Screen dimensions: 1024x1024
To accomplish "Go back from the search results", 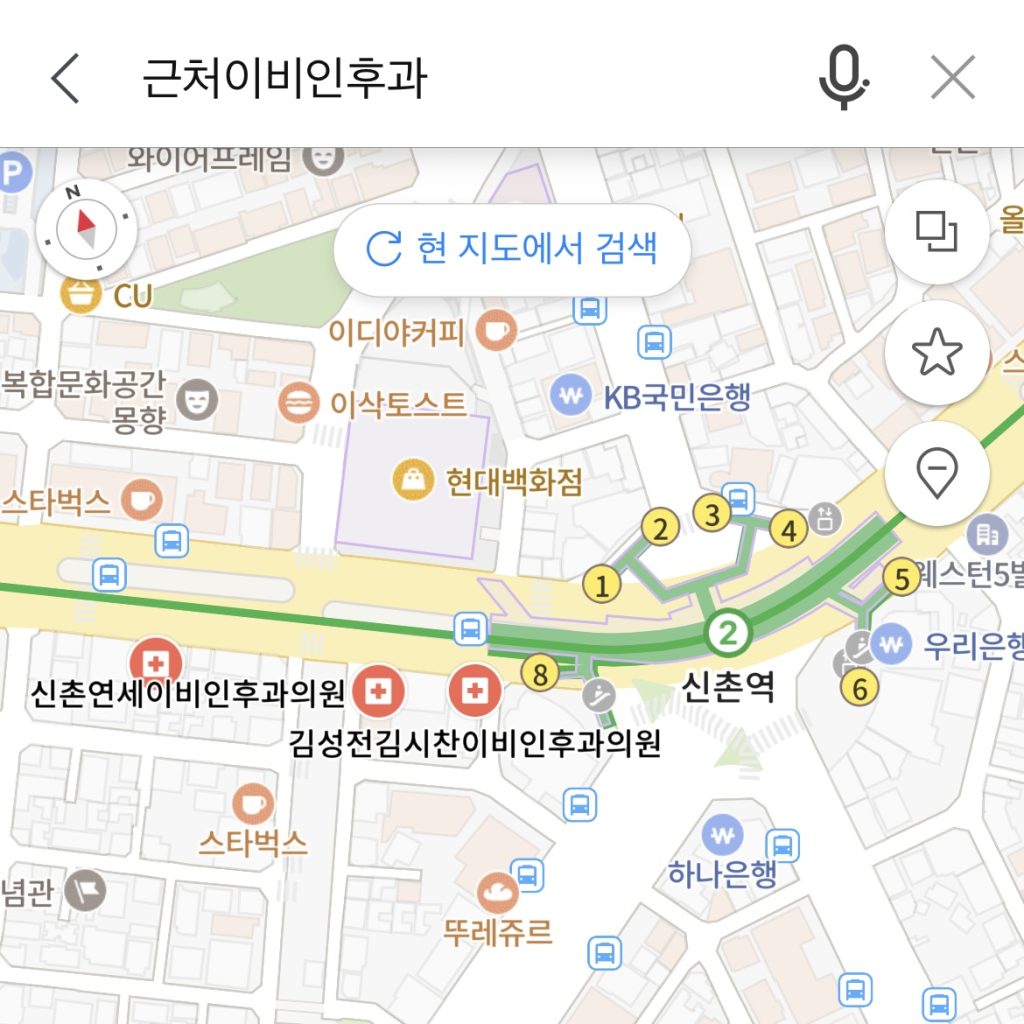I will [x=65, y=78].
